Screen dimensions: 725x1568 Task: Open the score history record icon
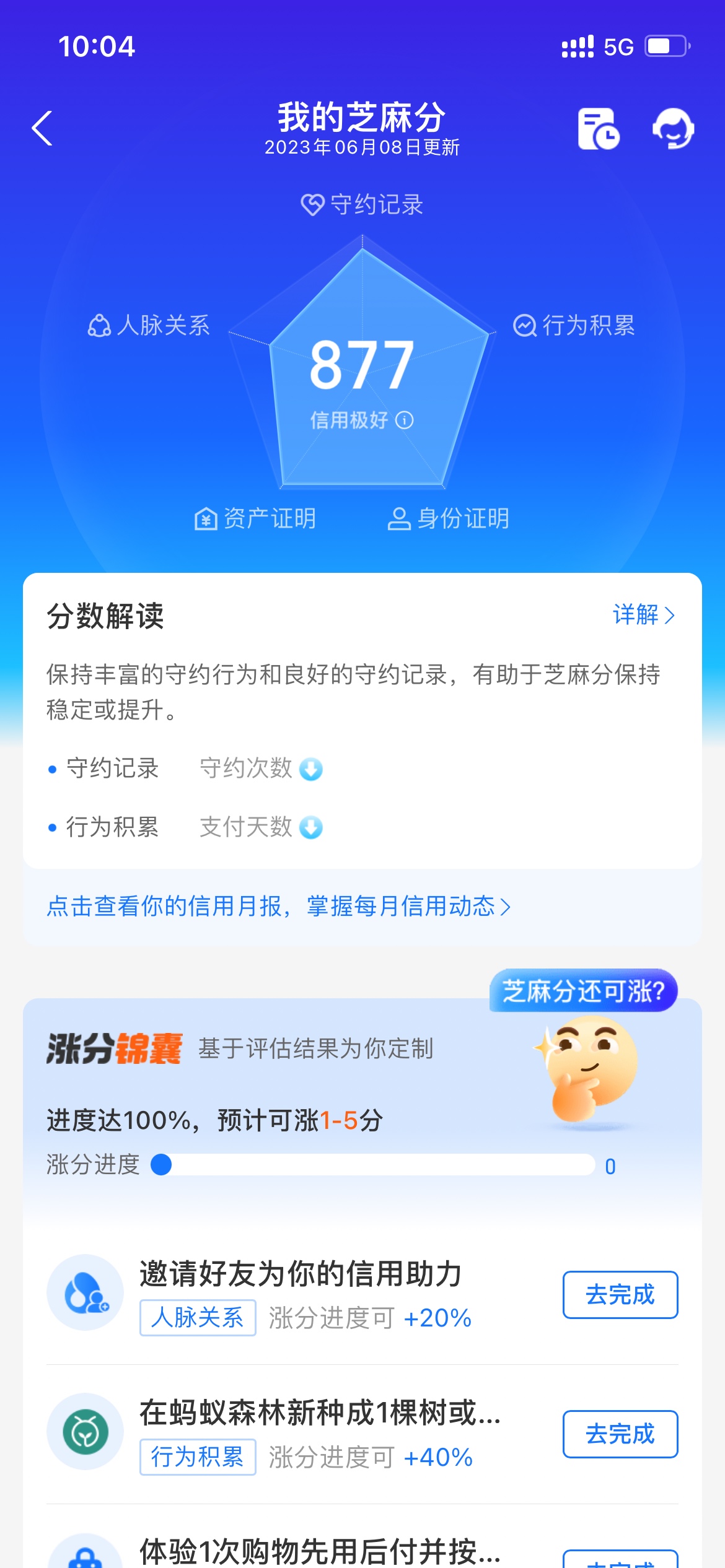click(x=598, y=128)
